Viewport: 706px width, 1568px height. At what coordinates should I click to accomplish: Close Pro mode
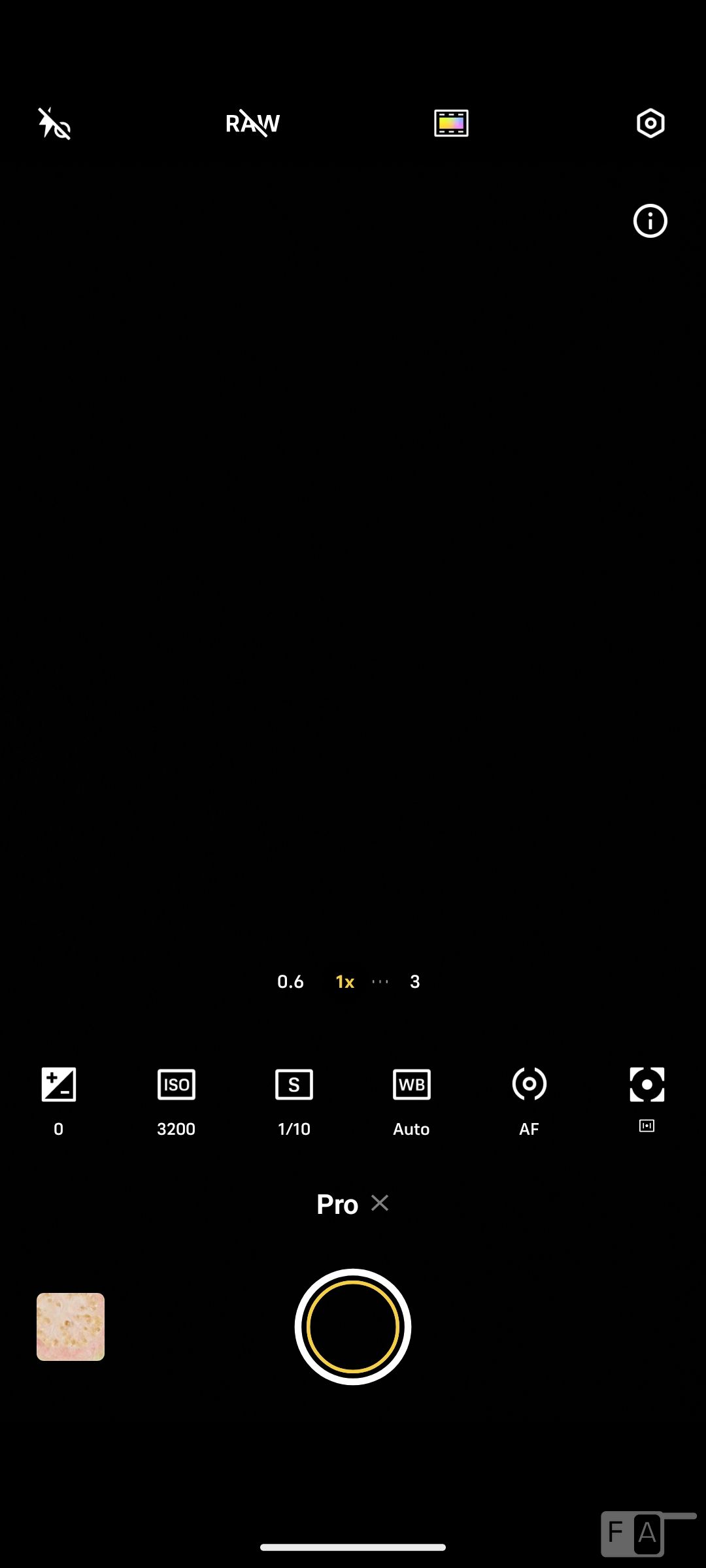click(x=380, y=1203)
